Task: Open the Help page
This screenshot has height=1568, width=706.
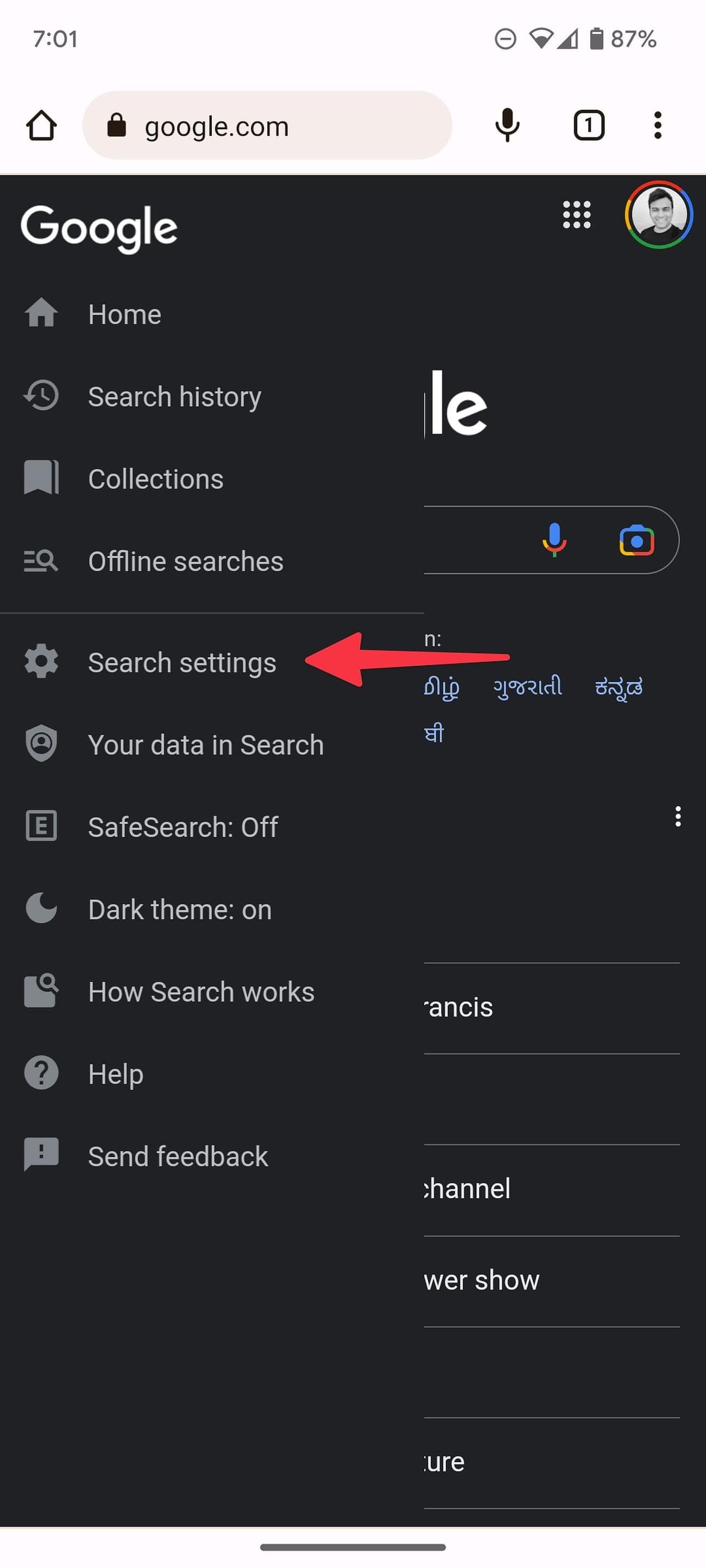Action: pyautogui.click(x=115, y=1073)
